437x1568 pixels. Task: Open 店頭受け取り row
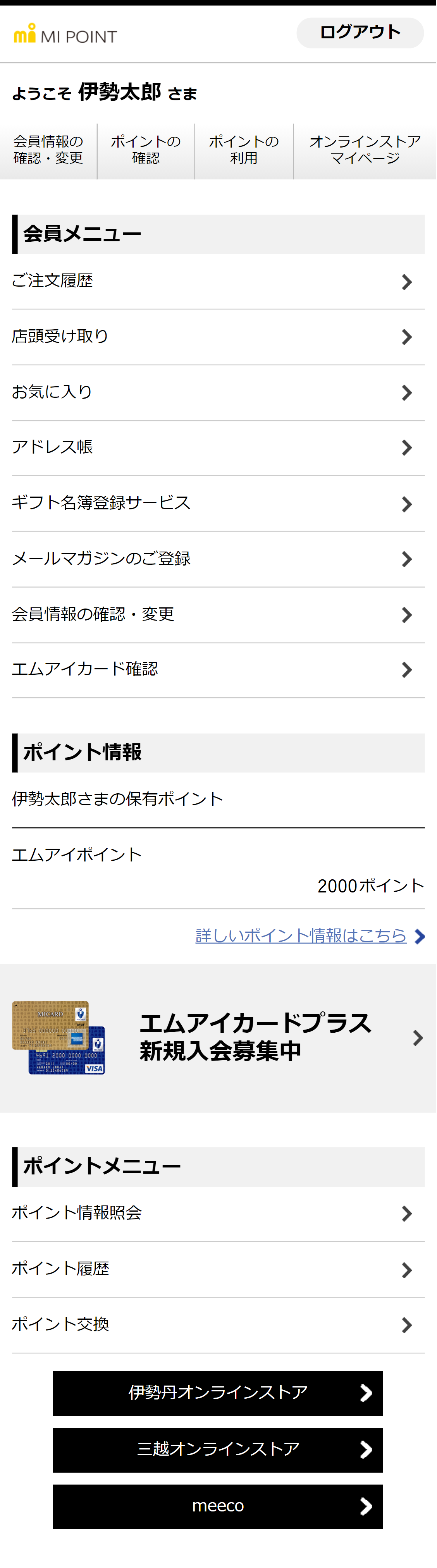(x=218, y=337)
